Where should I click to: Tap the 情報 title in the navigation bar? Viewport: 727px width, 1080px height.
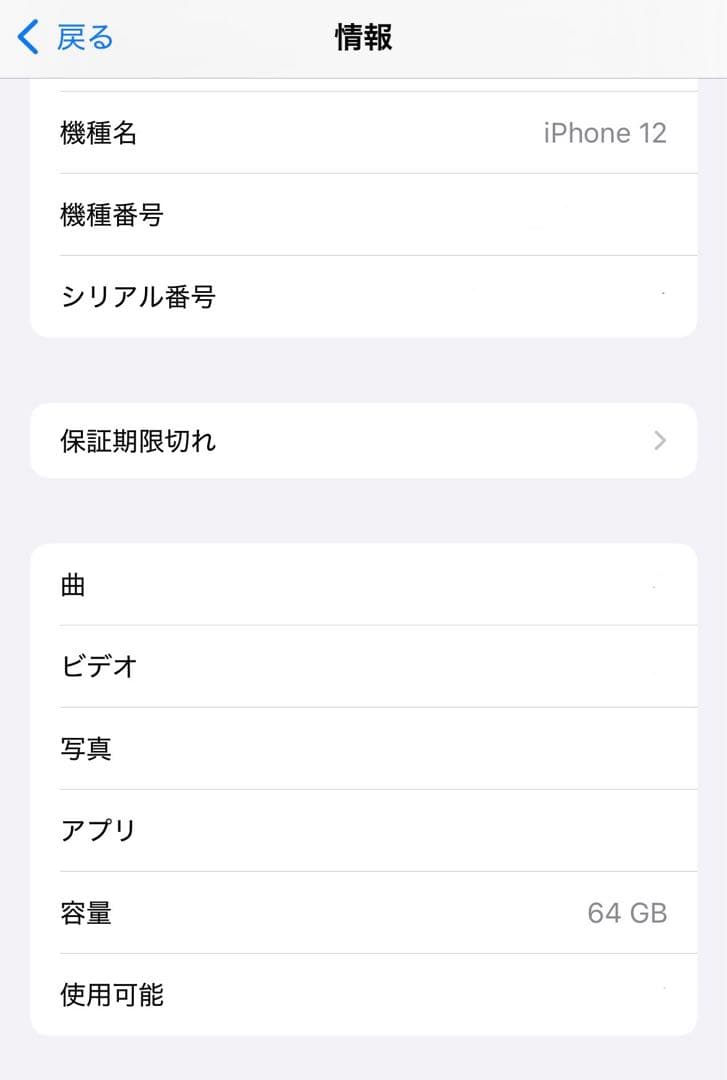point(363,36)
